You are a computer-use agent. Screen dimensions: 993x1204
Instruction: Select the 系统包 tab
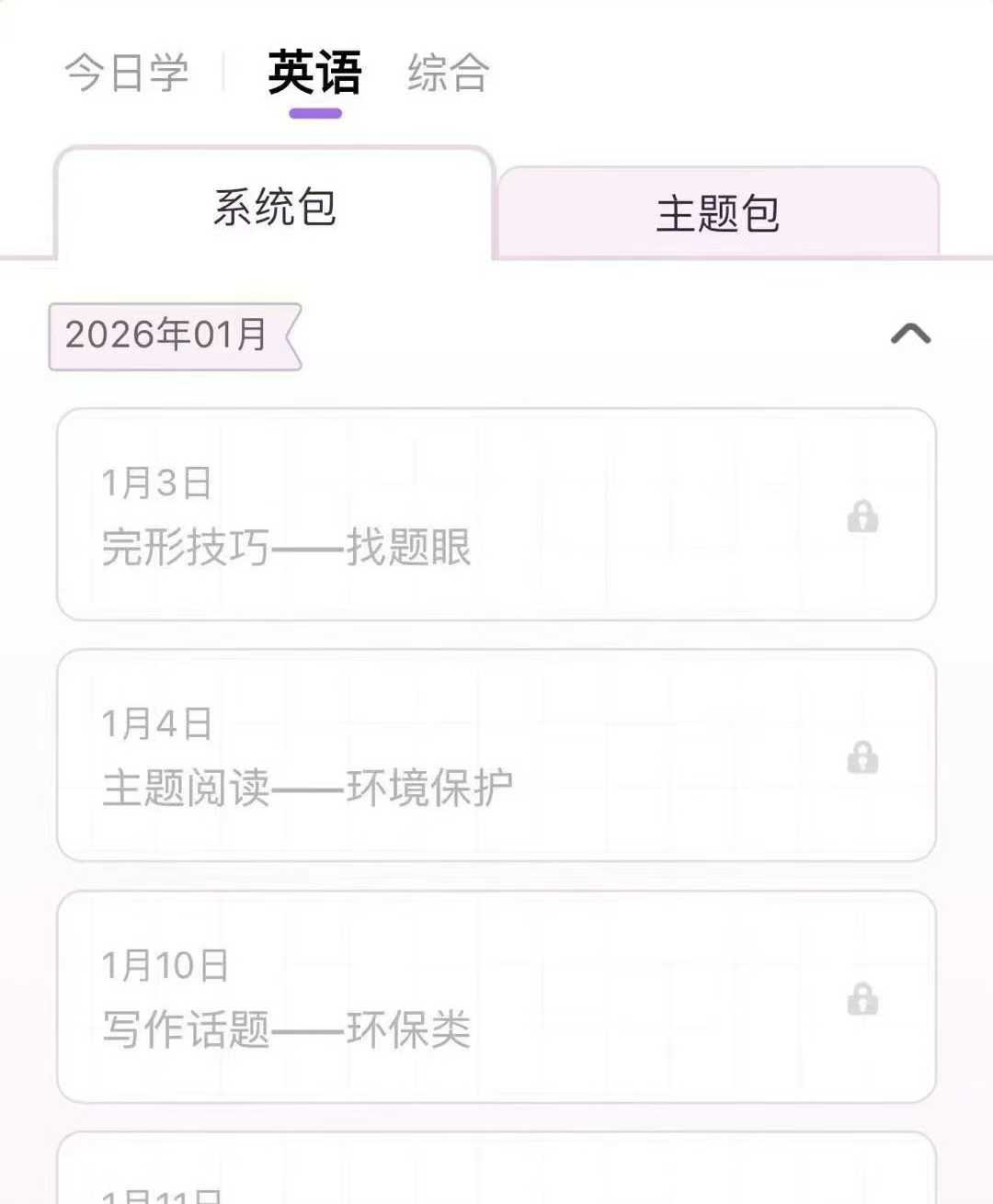pyautogui.click(x=273, y=208)
